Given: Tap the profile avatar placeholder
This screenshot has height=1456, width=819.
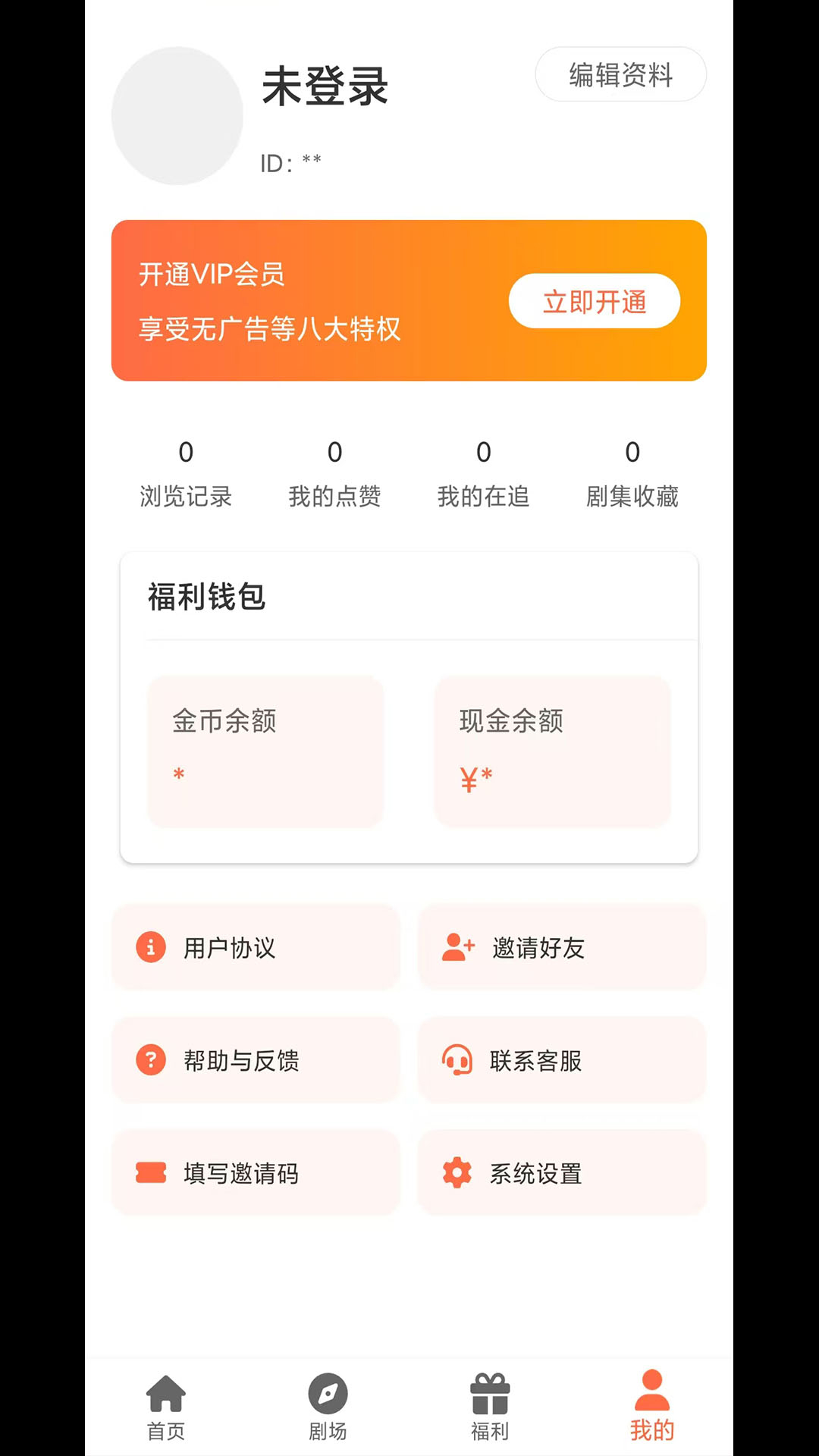Looking at the screenshot, I should [x=176, y=115].
